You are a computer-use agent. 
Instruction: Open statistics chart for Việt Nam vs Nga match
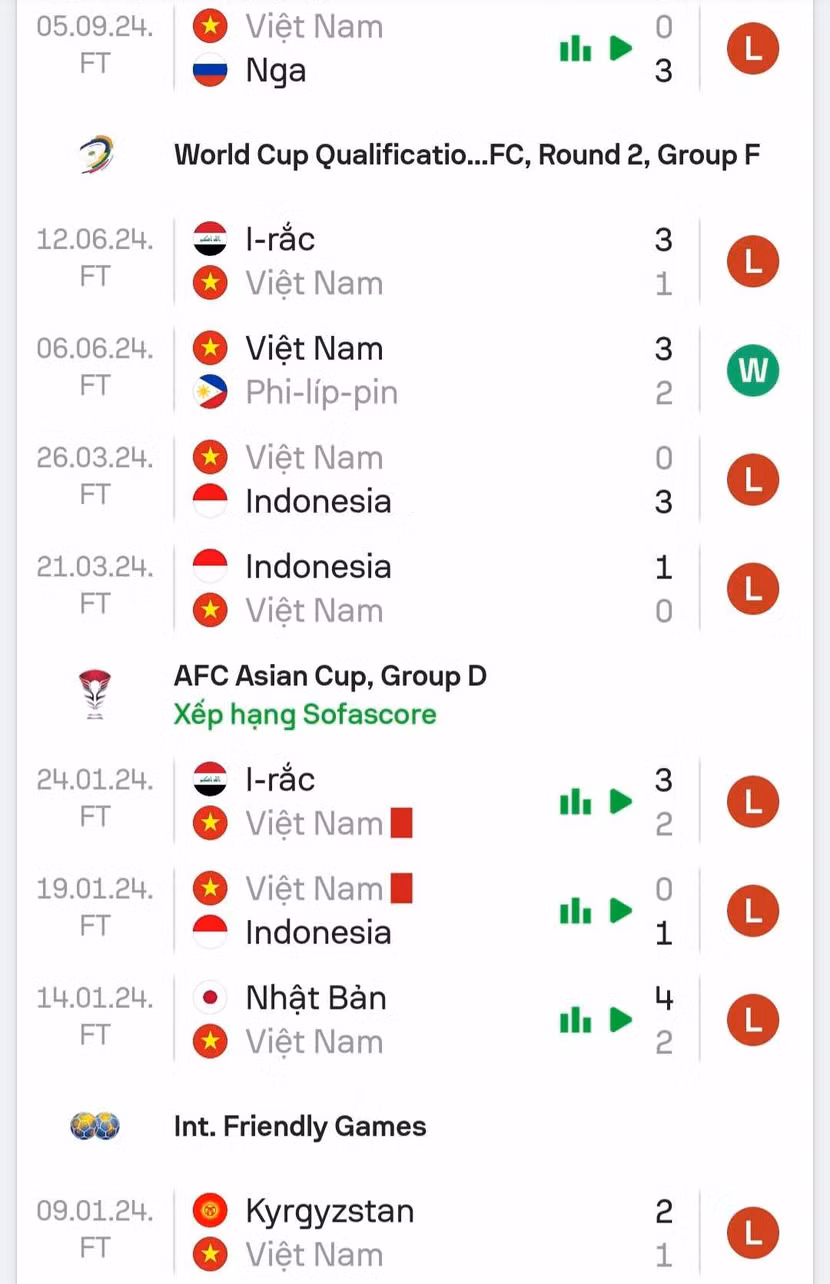tap(575, 47)
